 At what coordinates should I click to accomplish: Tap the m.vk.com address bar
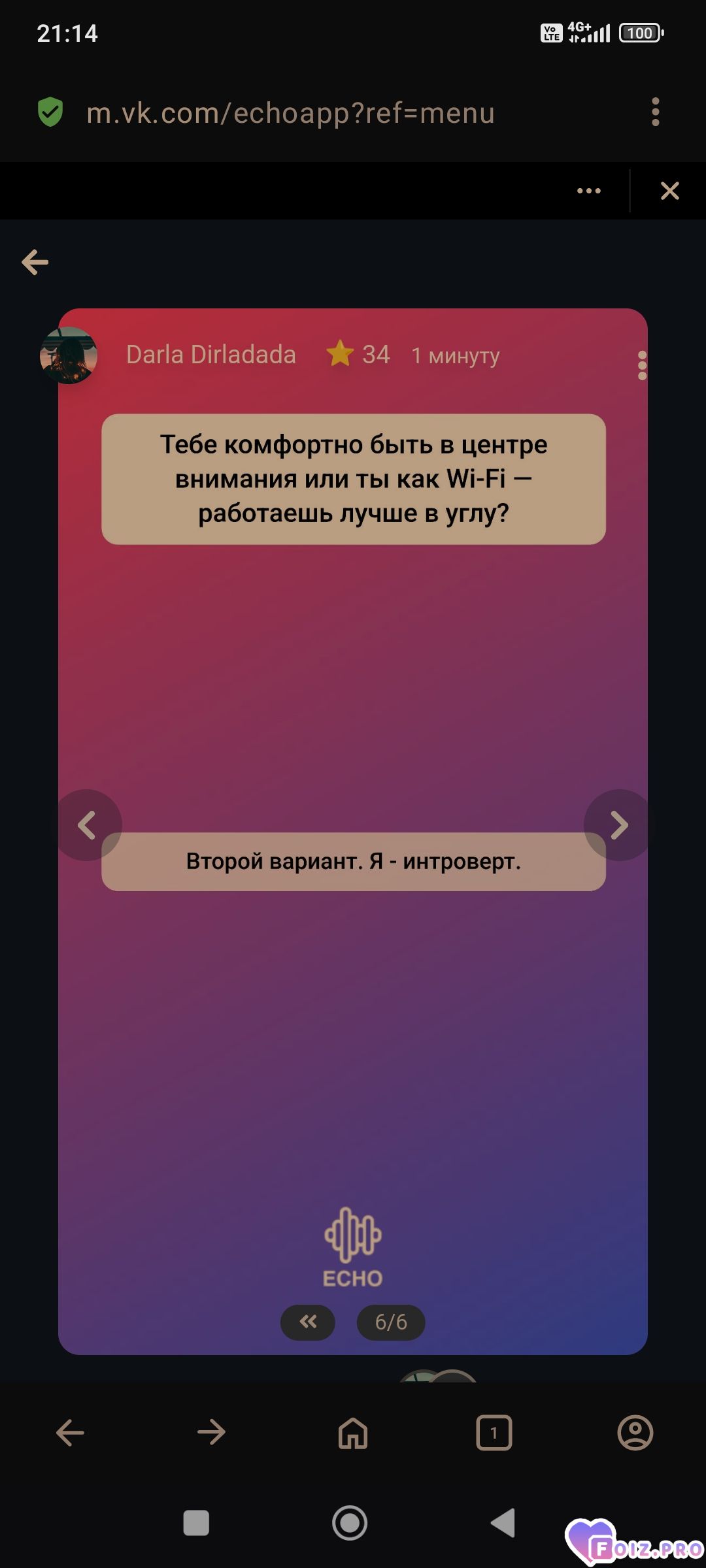point(291,113)
